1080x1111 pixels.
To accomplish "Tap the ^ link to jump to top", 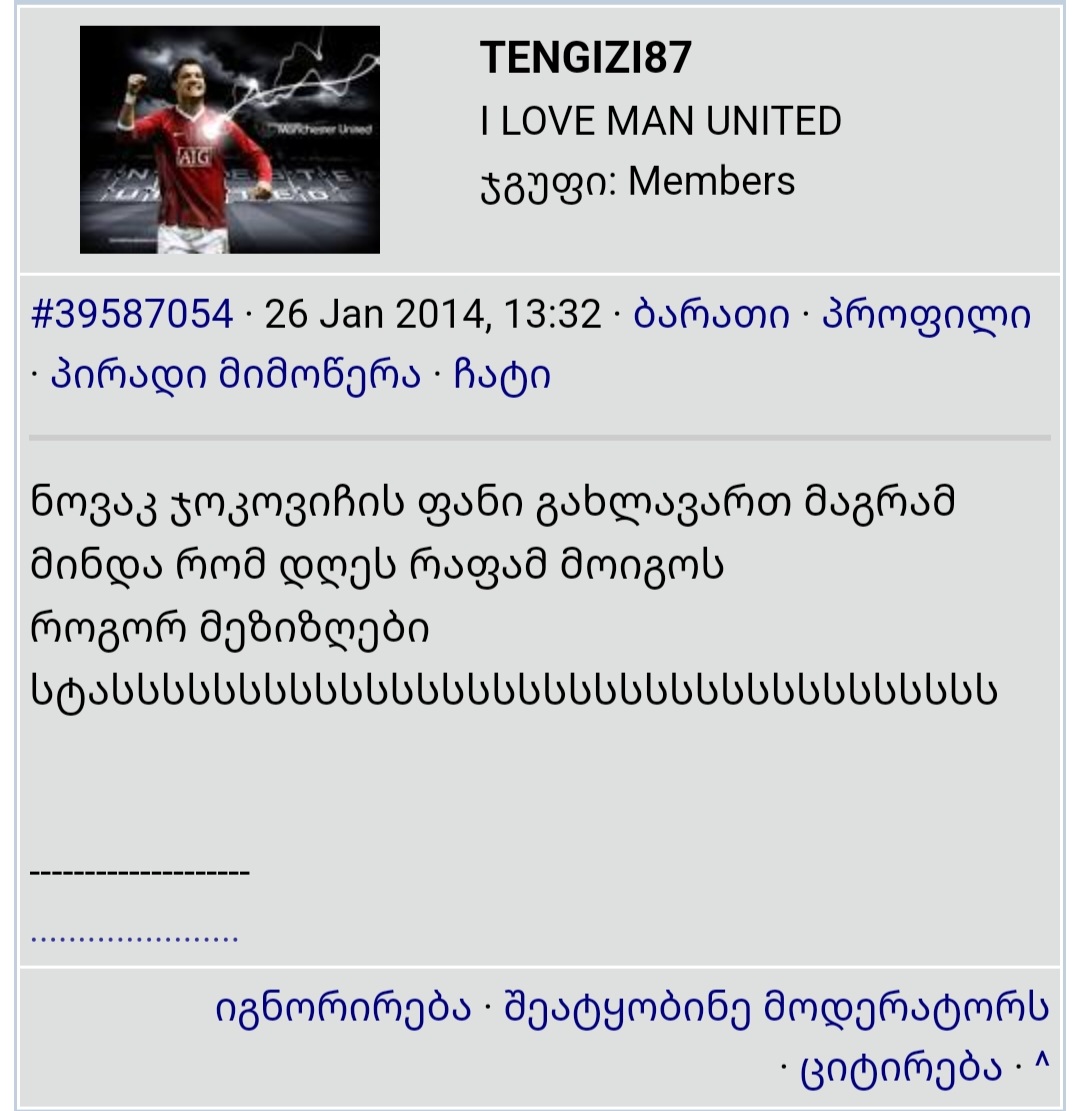I will point(1040,1069).
